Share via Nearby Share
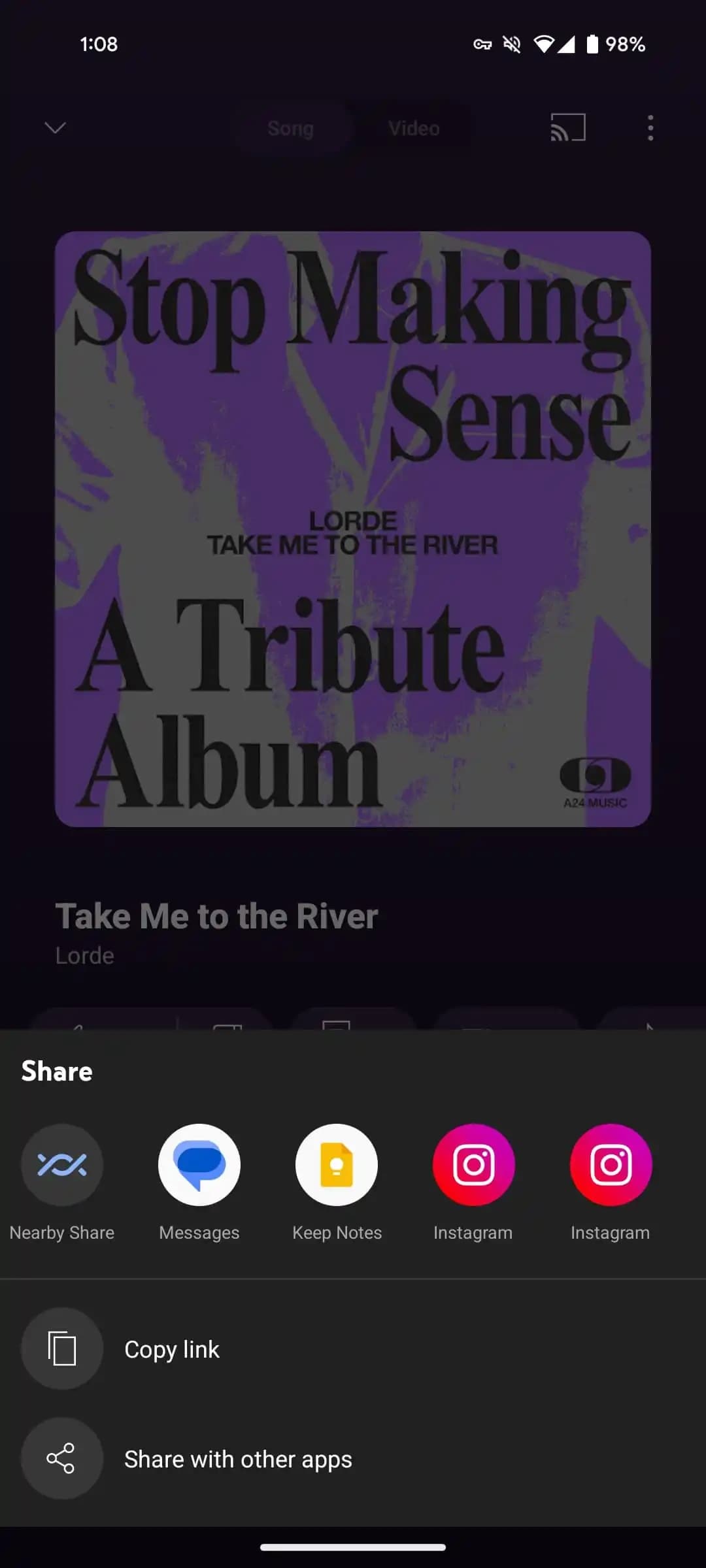 tap(62, 1165)
